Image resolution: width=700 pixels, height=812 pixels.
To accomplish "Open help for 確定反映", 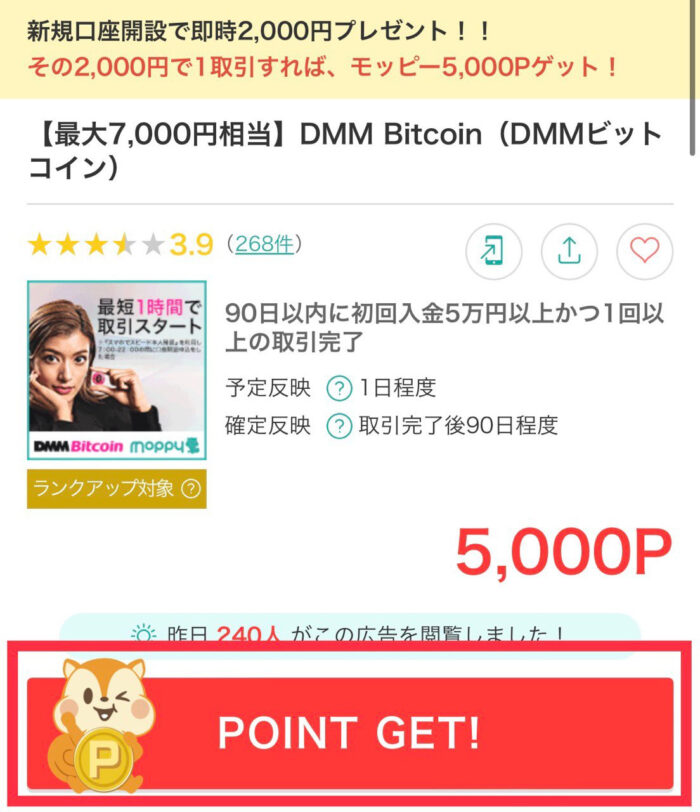I will tap(340, 426).
